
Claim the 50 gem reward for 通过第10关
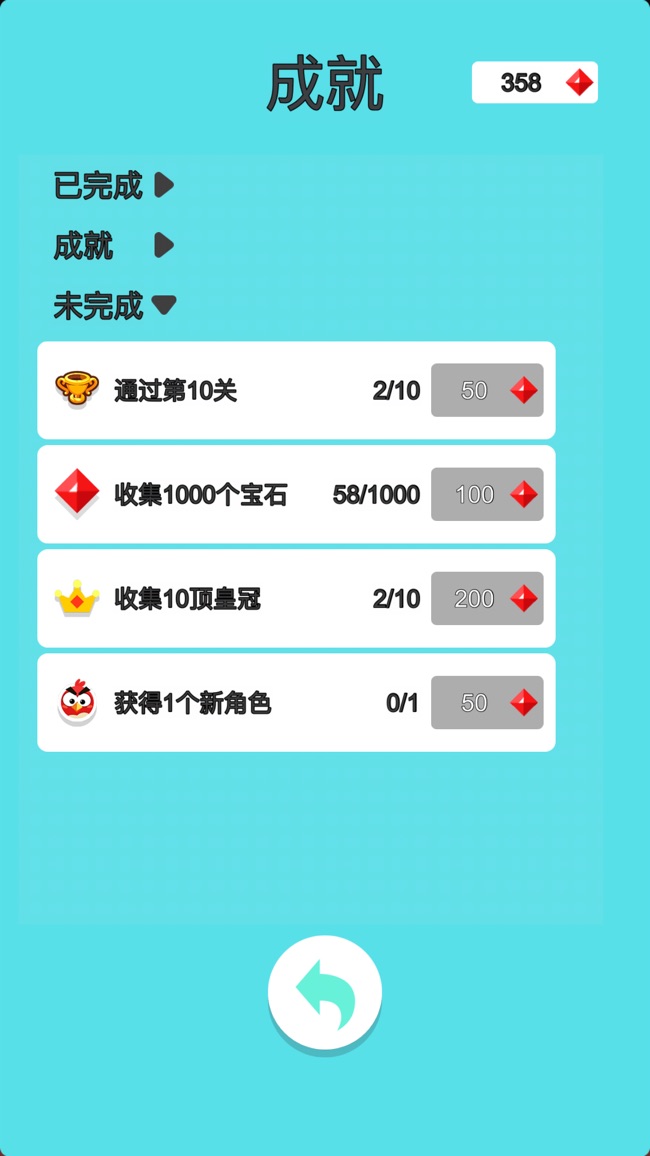tap(487, 390)
